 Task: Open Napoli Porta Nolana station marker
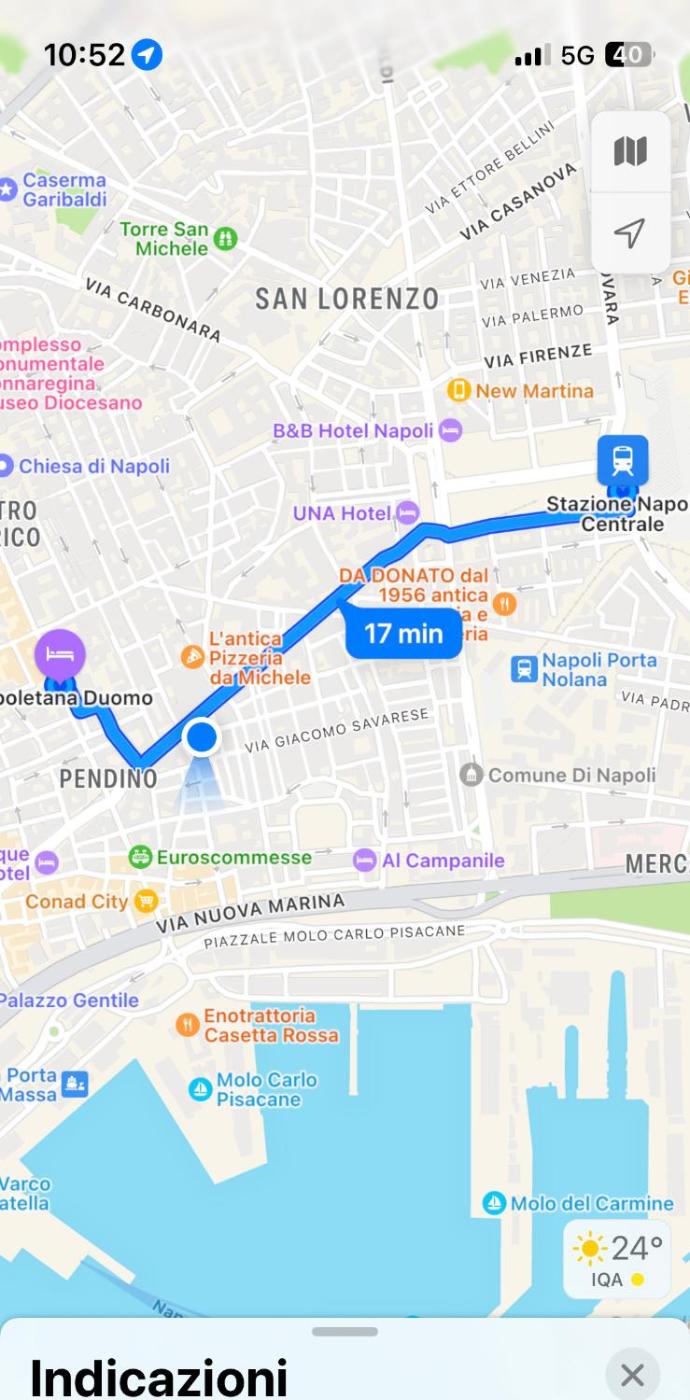(524, 669)
